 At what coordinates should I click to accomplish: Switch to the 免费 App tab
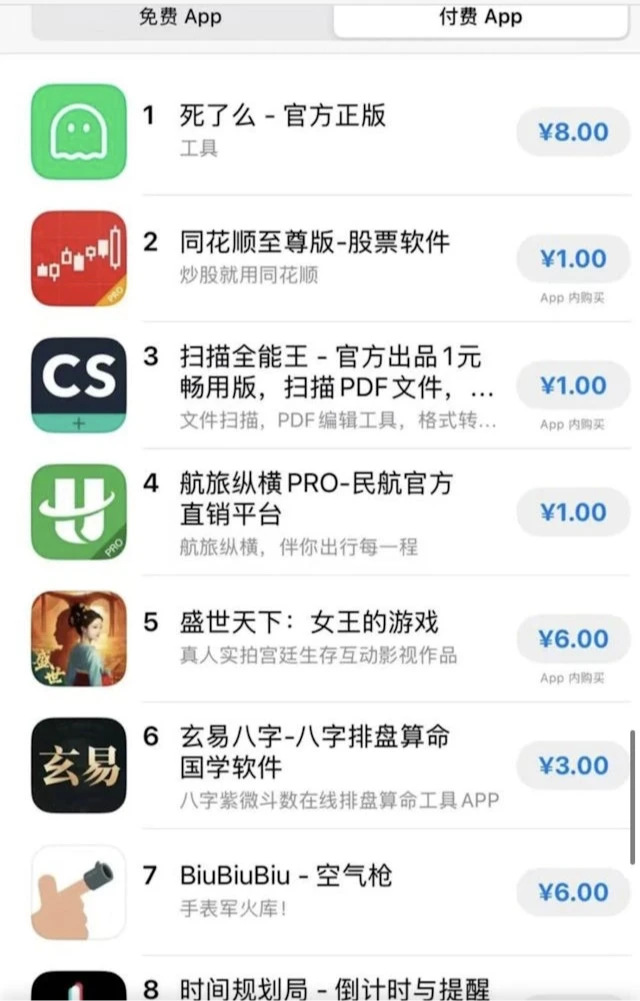coord(180,17)
